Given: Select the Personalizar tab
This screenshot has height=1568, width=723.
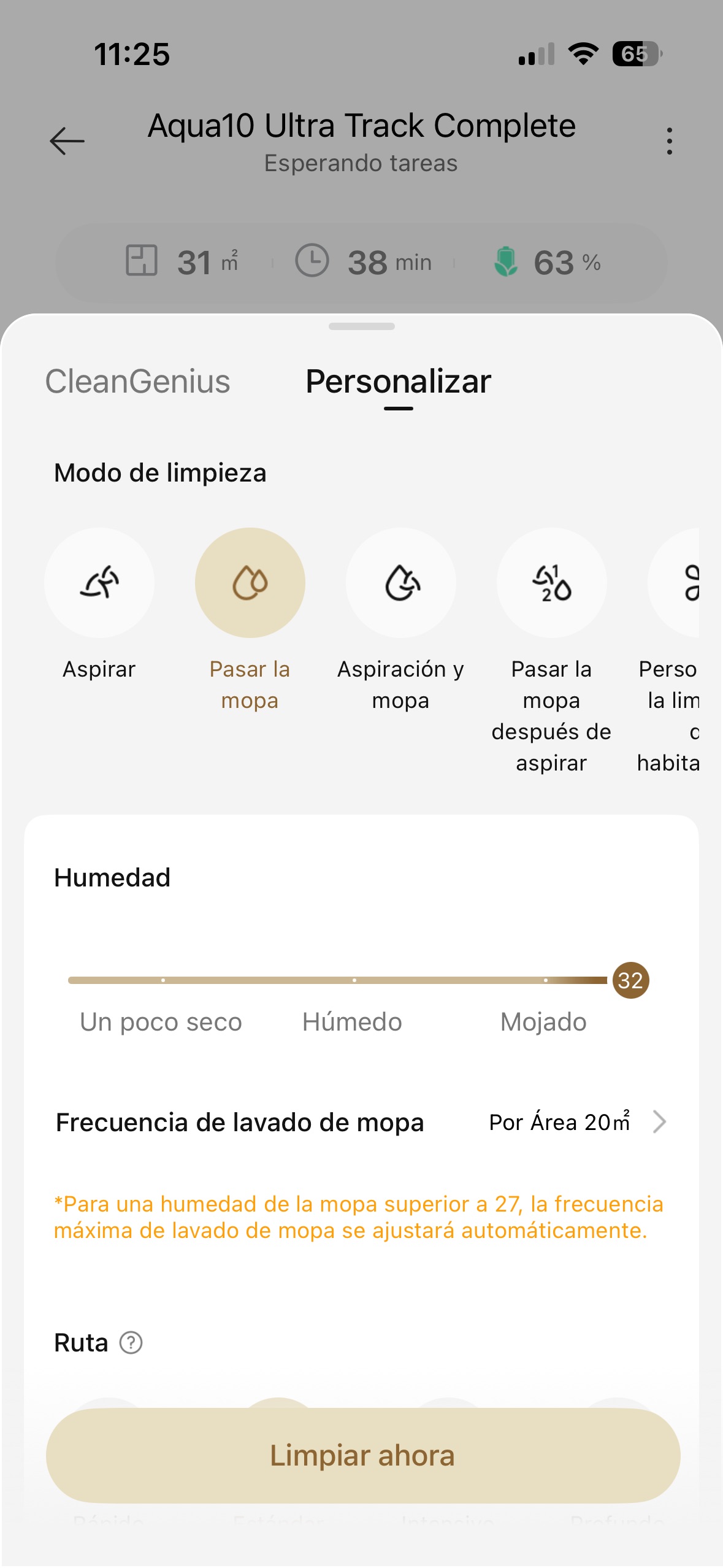Looking at the screenshot, I should [398, 382].
